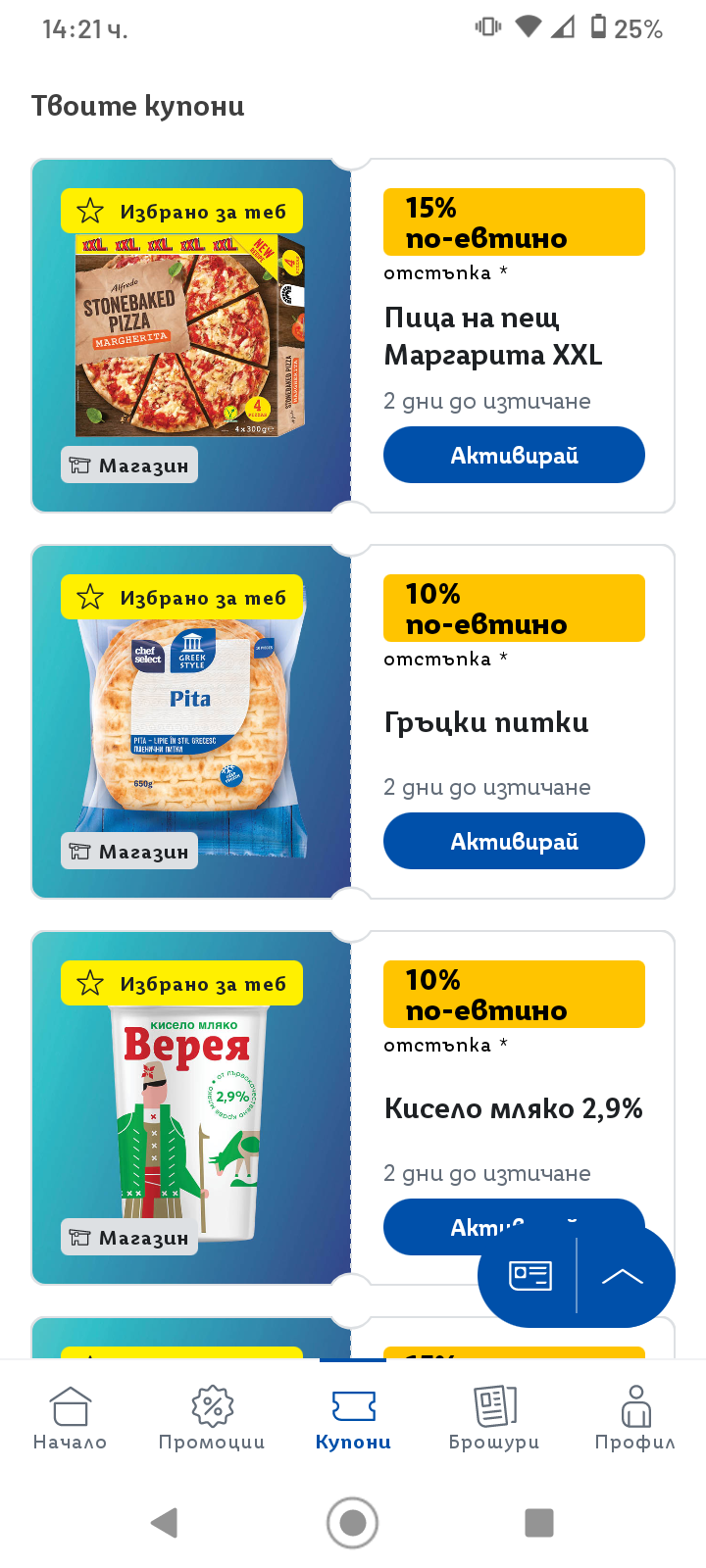Select the Купони tab

(353, 1418)
